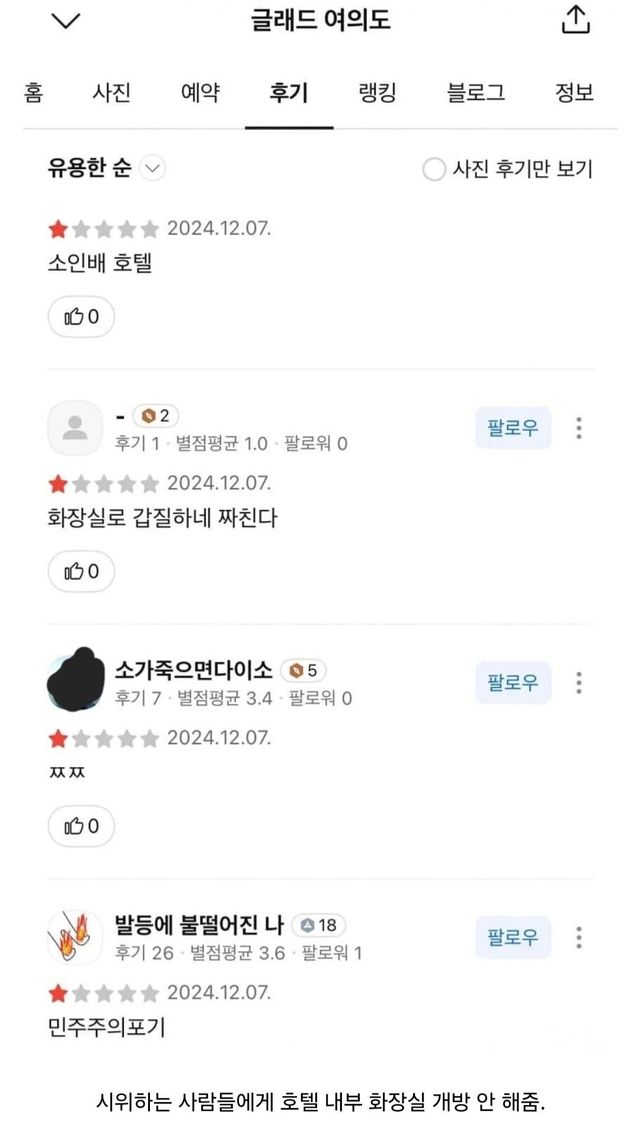Open more options for 소가죽으면다이소's review

coord(578,683)
